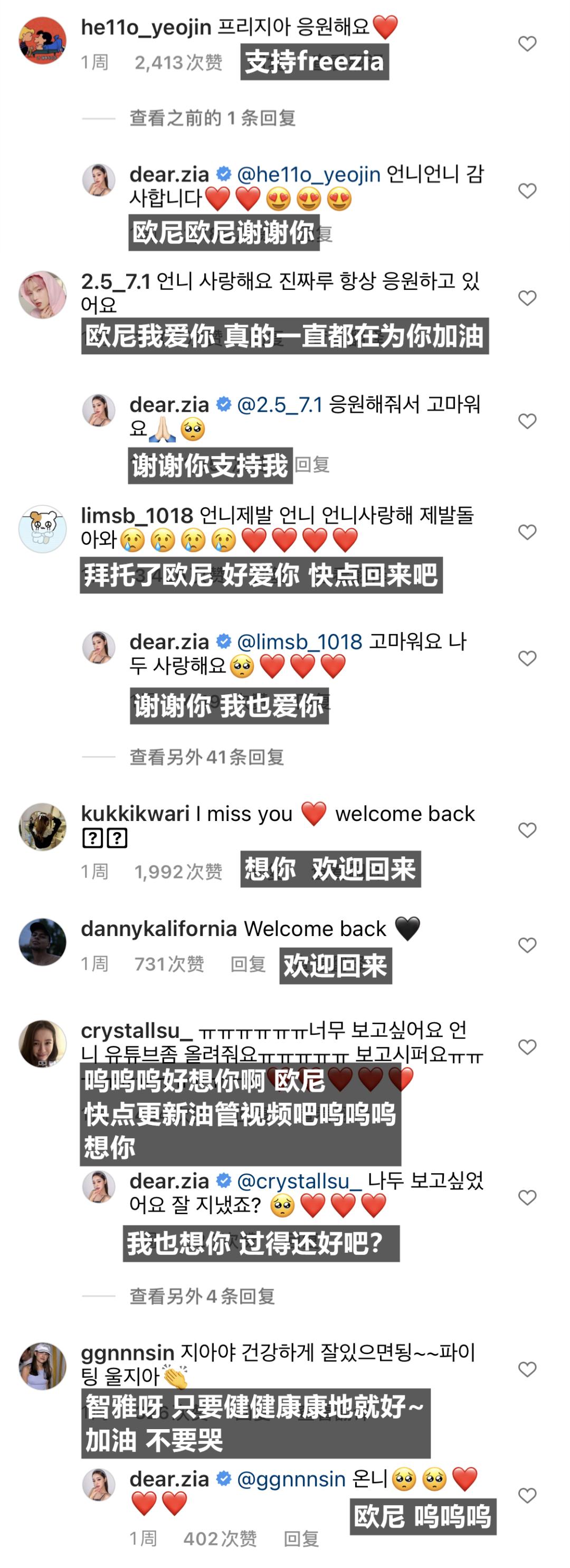570x1568 pixels.
Task: Like the comment by 2.5_7.1
Action: [527, 298]
